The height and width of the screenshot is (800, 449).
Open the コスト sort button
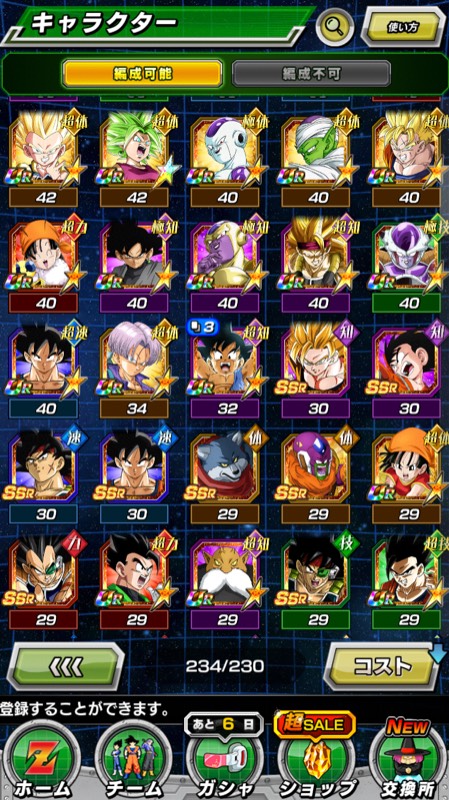pos(383,666)
